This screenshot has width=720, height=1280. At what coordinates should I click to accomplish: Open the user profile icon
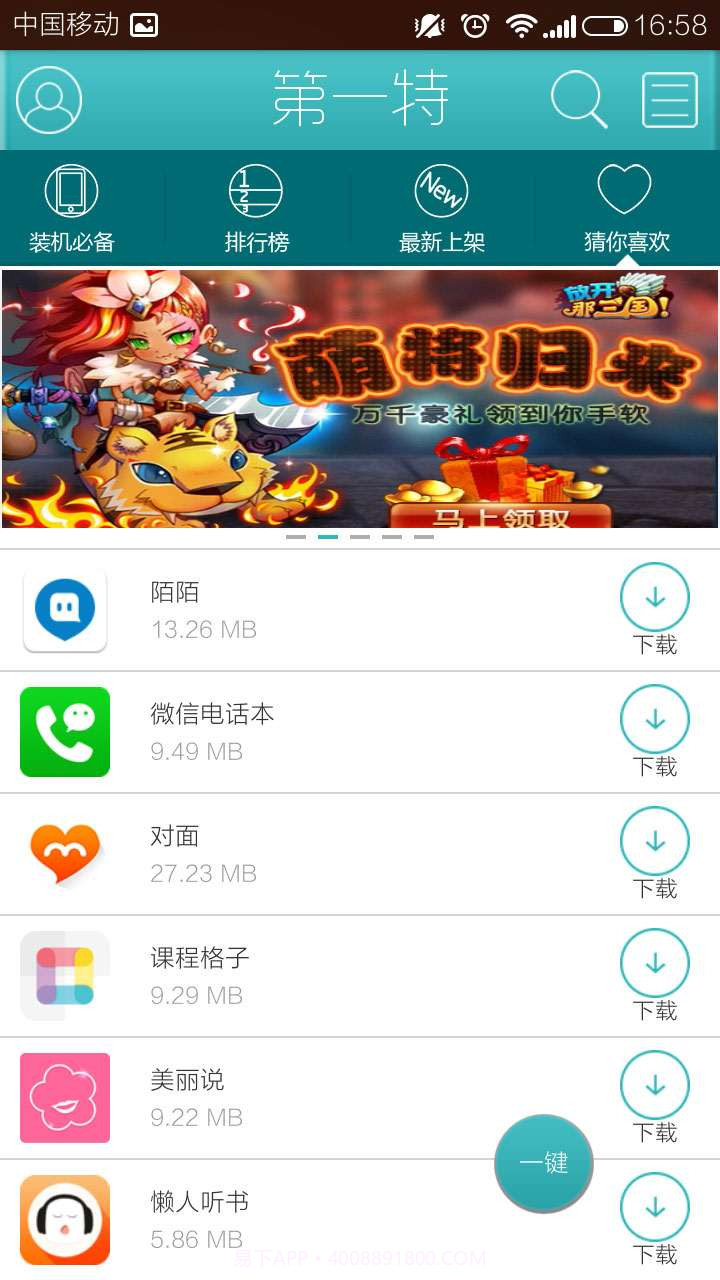coord(49,100)
